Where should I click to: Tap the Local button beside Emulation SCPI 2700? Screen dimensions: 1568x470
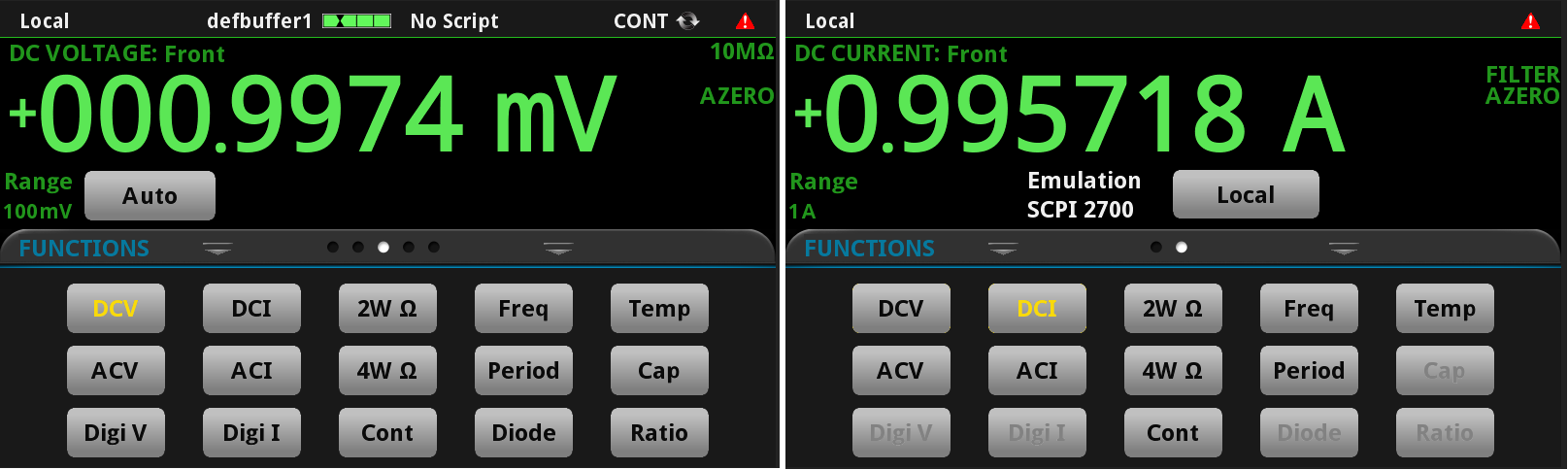click(x=1245, y=195)
